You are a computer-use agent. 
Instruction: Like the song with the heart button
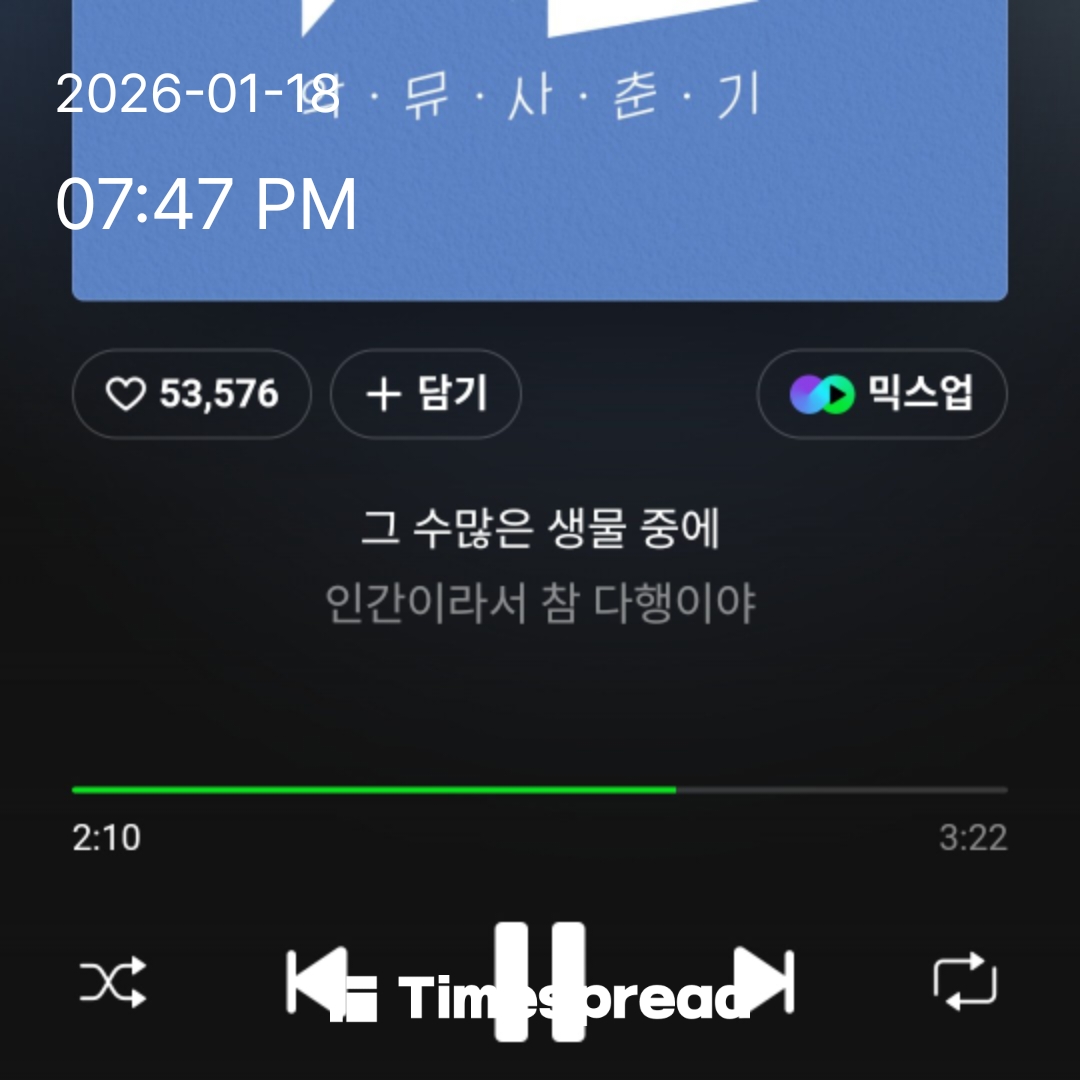(x=191, y=394)
